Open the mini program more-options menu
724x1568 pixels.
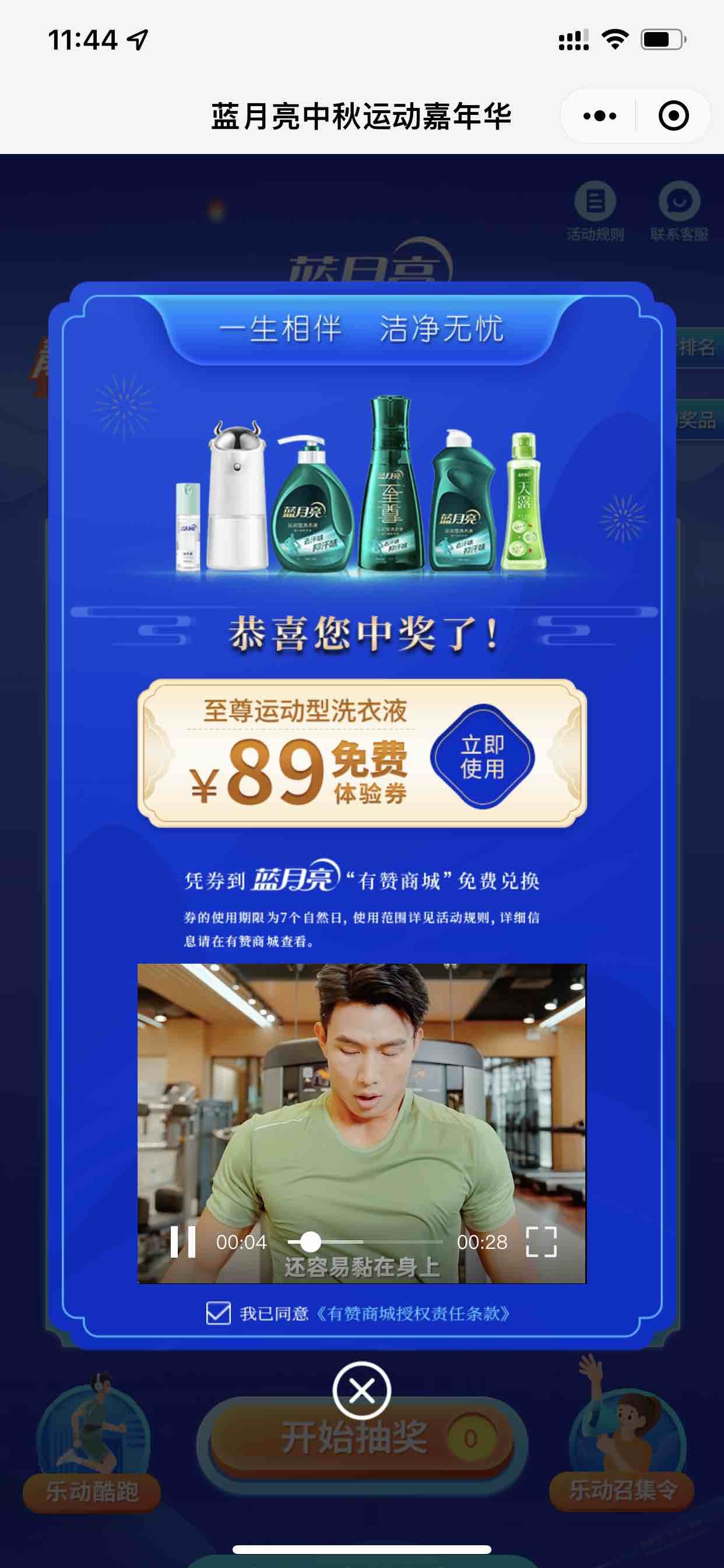pyautogui.click(x=599, y=116)
